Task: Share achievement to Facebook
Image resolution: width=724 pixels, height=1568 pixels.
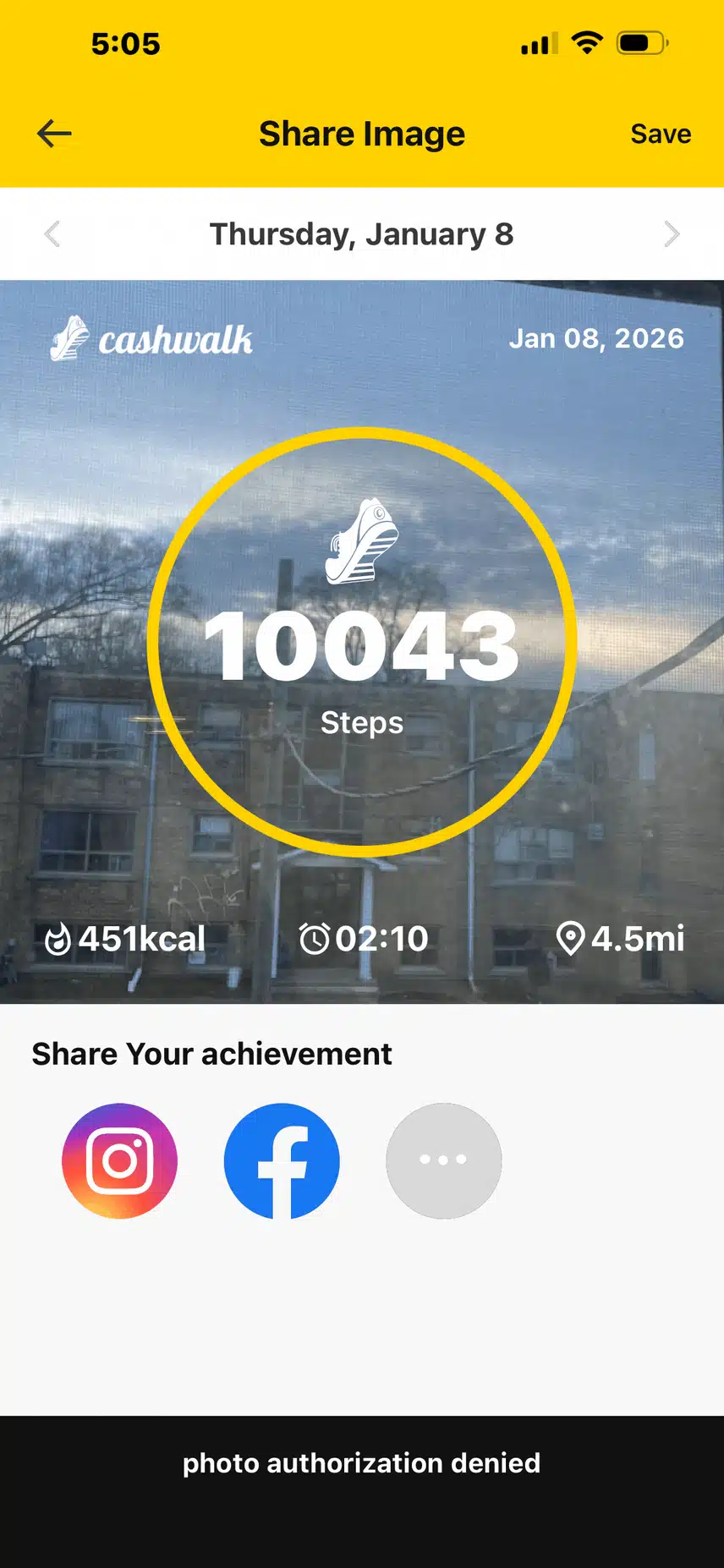Action: (282, 1160)
